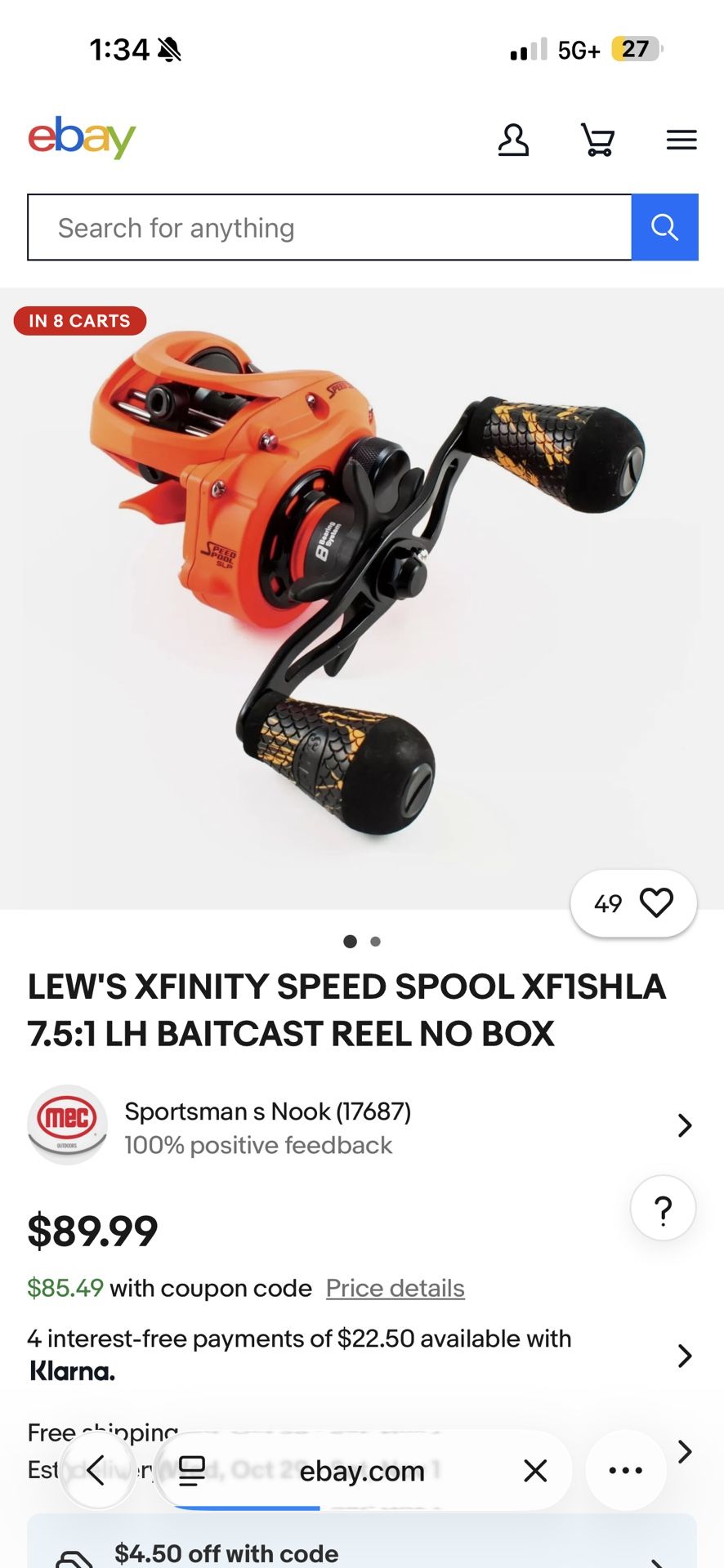Image resolution: width=724 pixels, height=1568 pixels.
Task: Open the eBay hamburger menu
Action: (x=682, y=140)
